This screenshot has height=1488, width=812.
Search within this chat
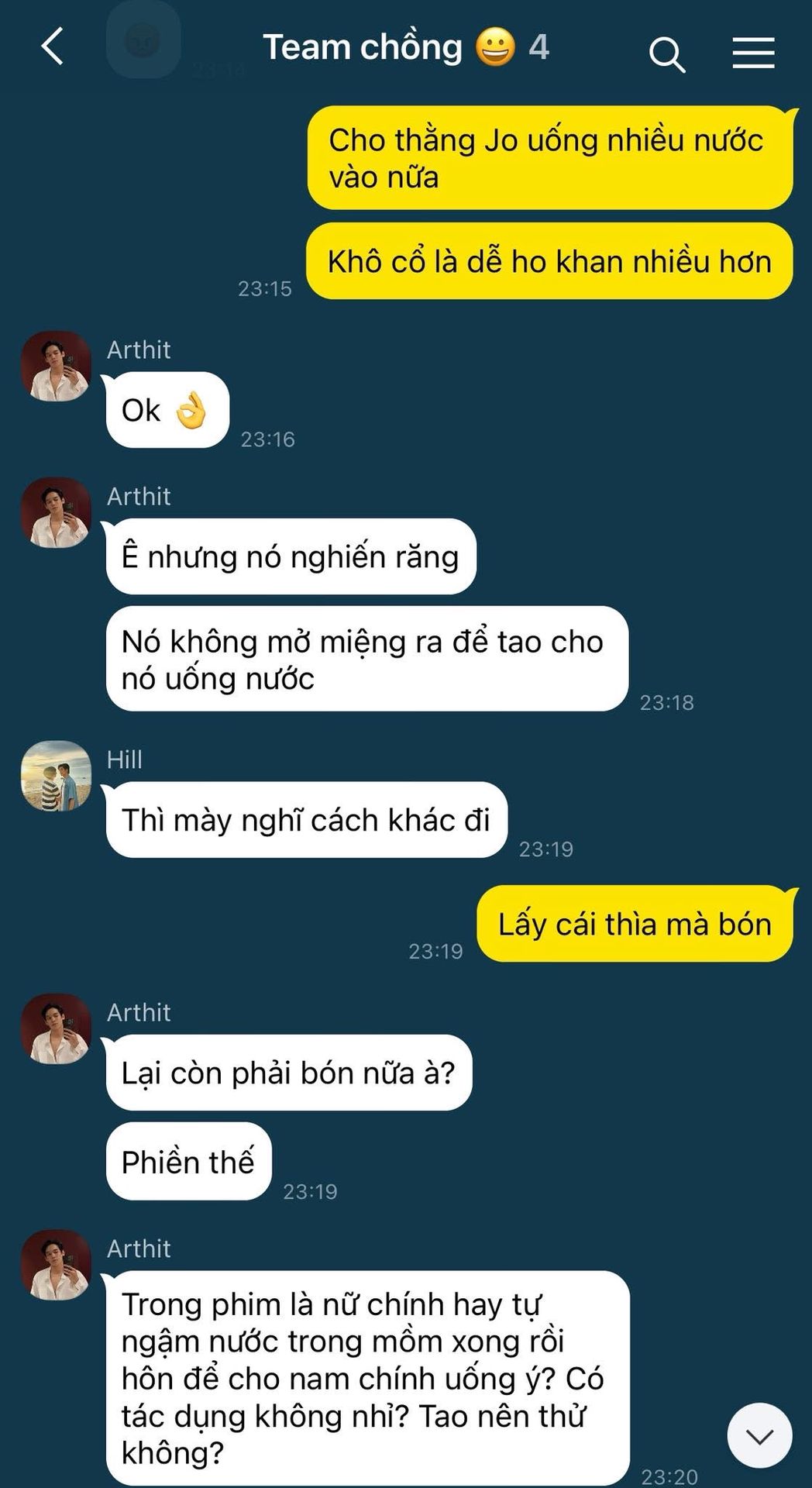pyautogui.click(x=666, y=53)
